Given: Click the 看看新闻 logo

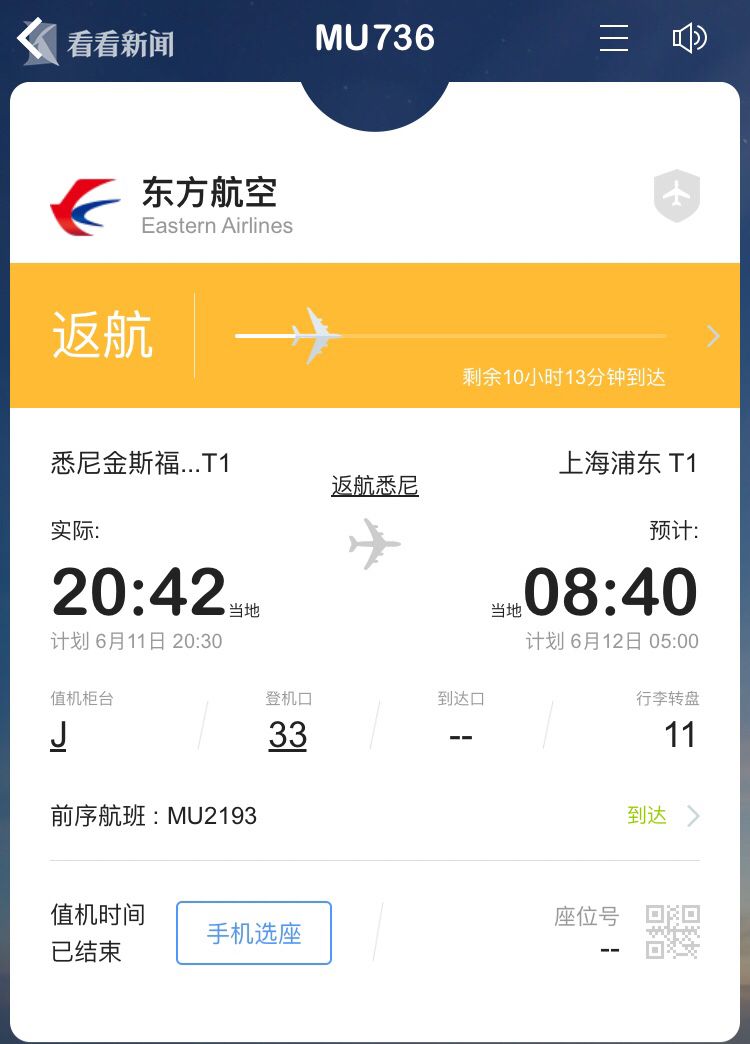Looking at the screenshot, I should click(x=120, y=40).
